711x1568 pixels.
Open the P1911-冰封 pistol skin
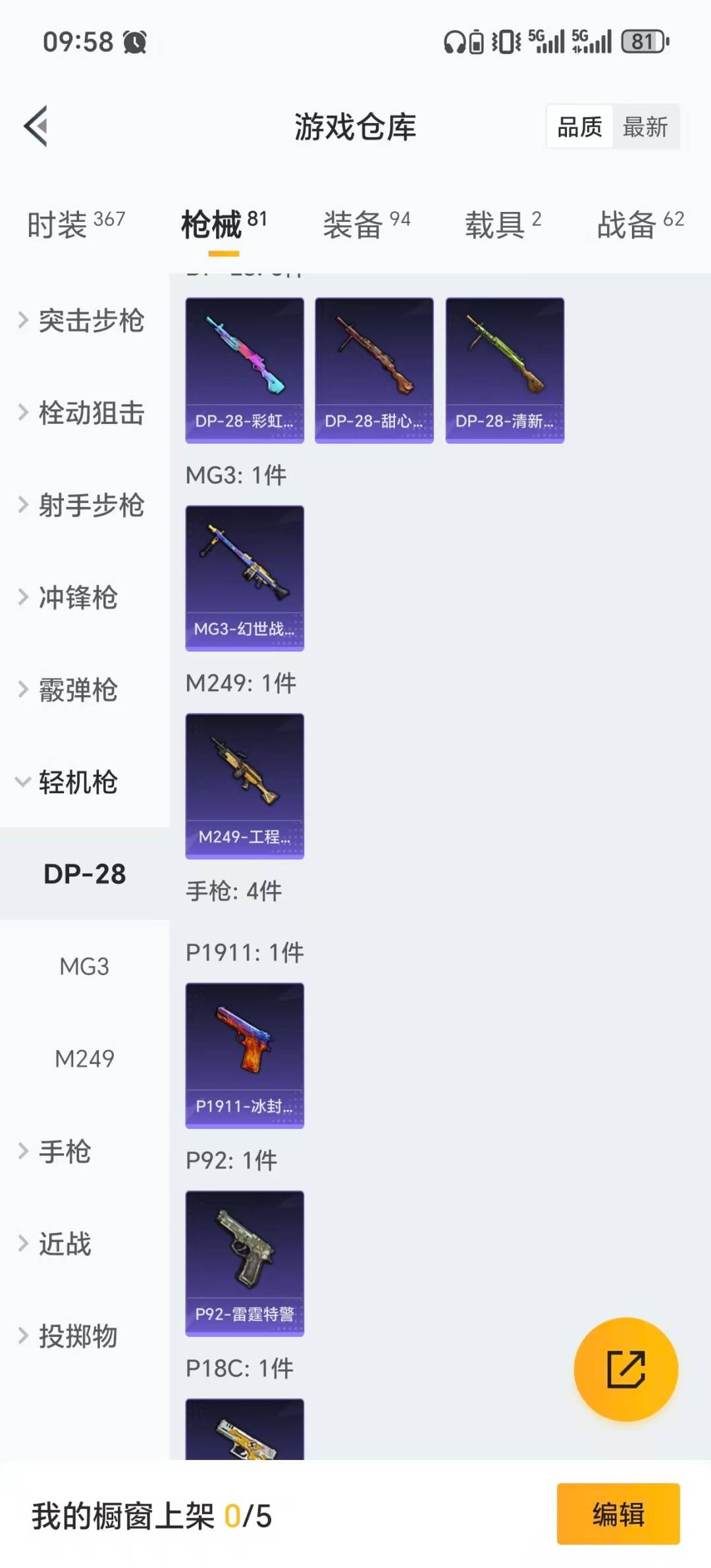[x=244, y=1055]
